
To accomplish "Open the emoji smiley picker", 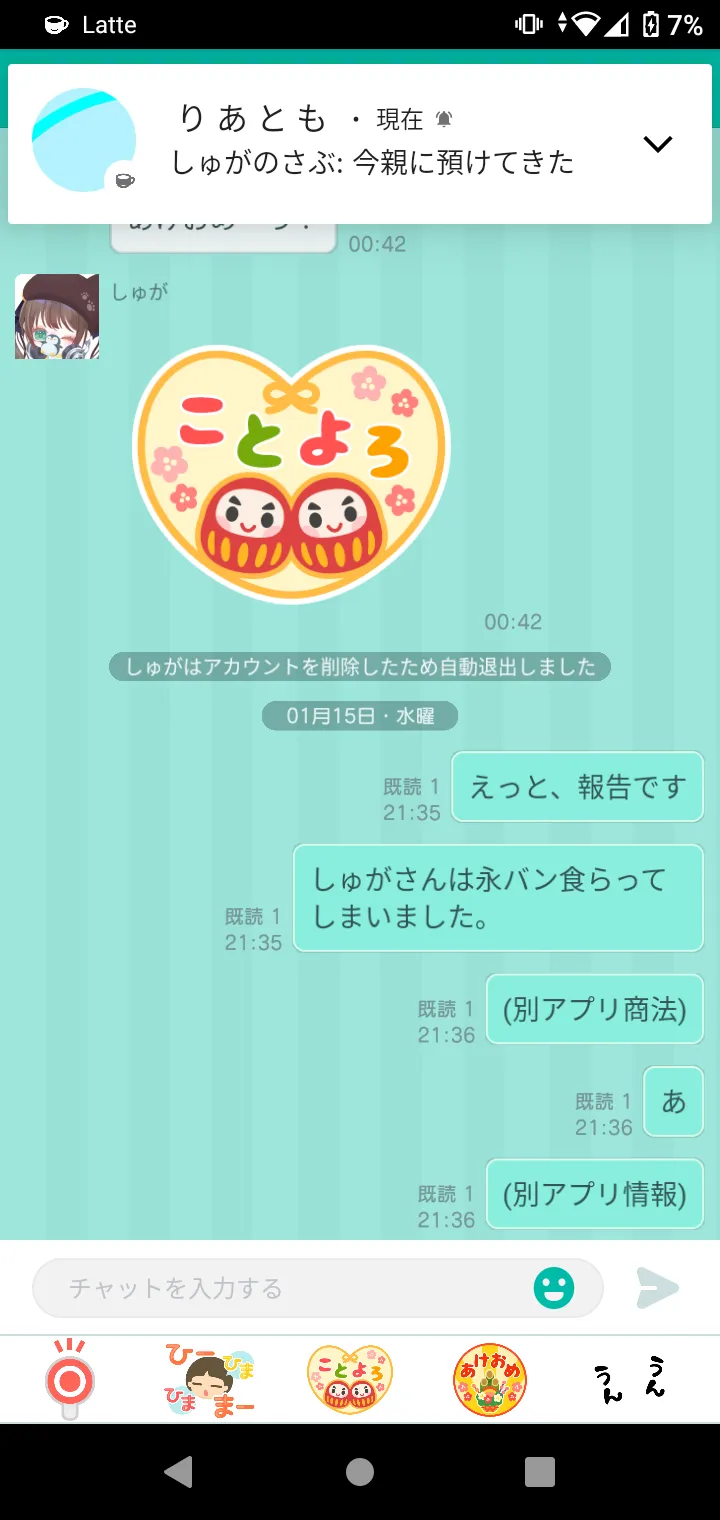I will click(x=554, y=1288).
